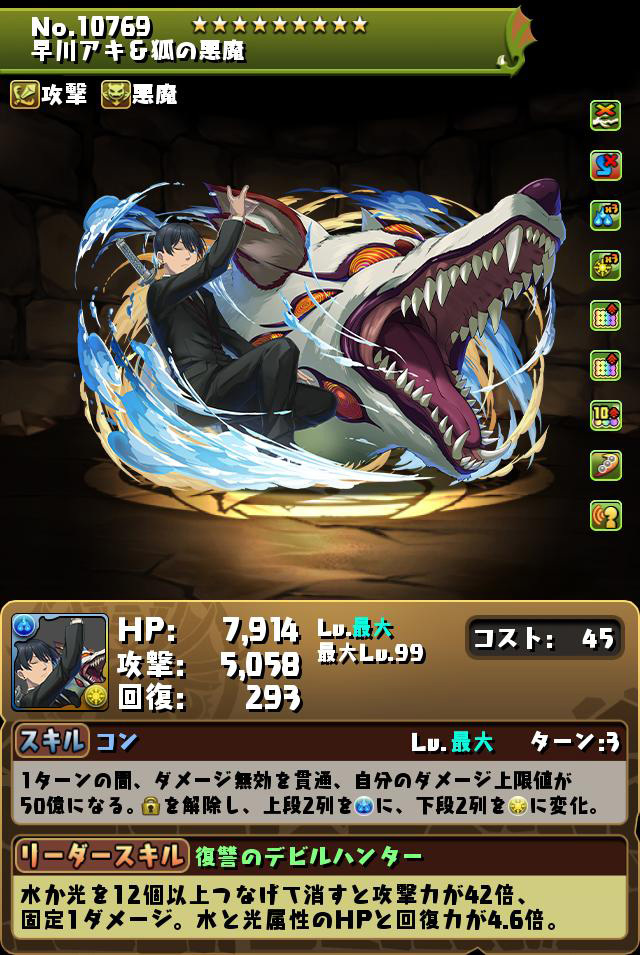View the 10 combo awakening icon
Screen dimensions: 640x955
point(605,415)
